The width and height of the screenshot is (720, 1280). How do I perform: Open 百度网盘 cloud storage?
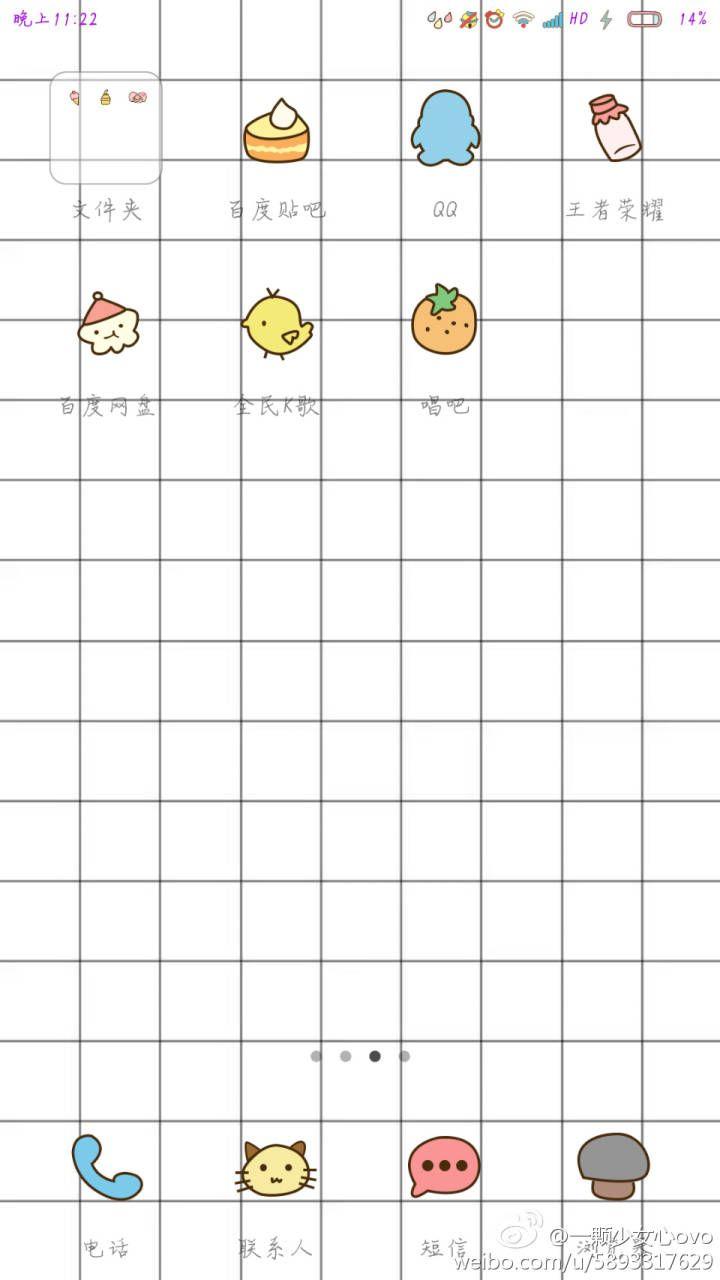108,324
